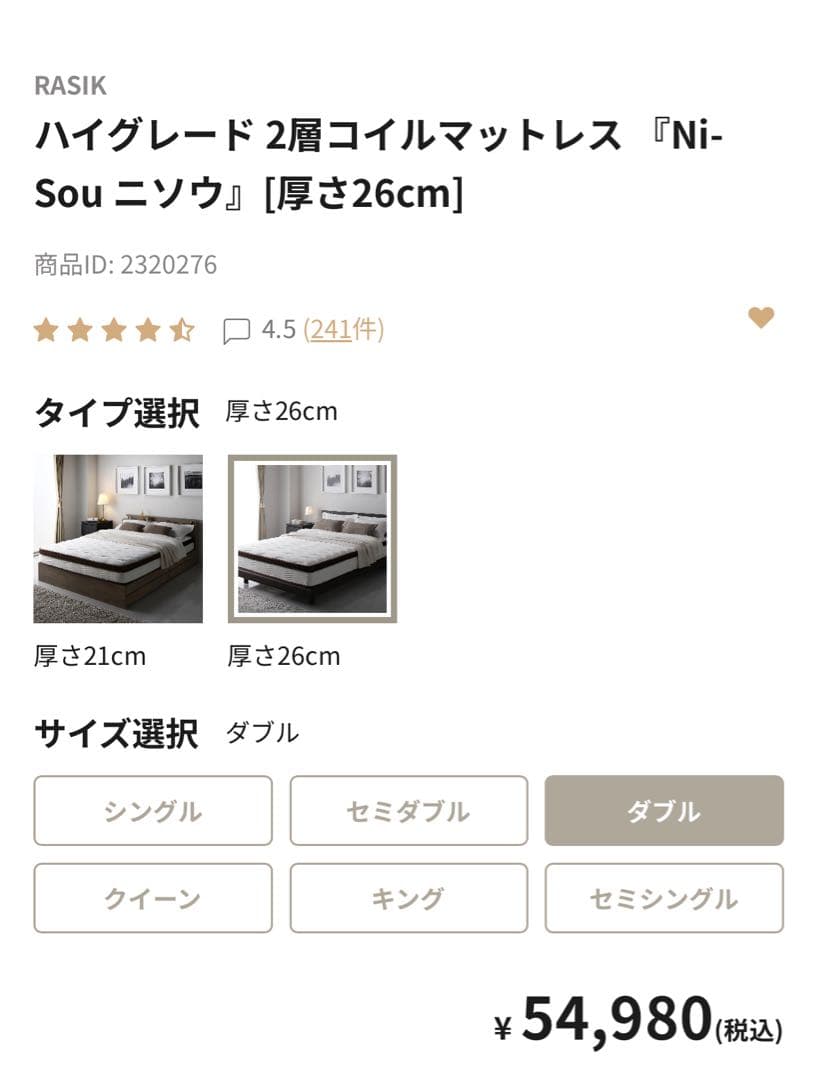Screen dimensions: 819x1080
Task: Add the mattress to favorites via heart icon
Action: click(x=762, y=318)
